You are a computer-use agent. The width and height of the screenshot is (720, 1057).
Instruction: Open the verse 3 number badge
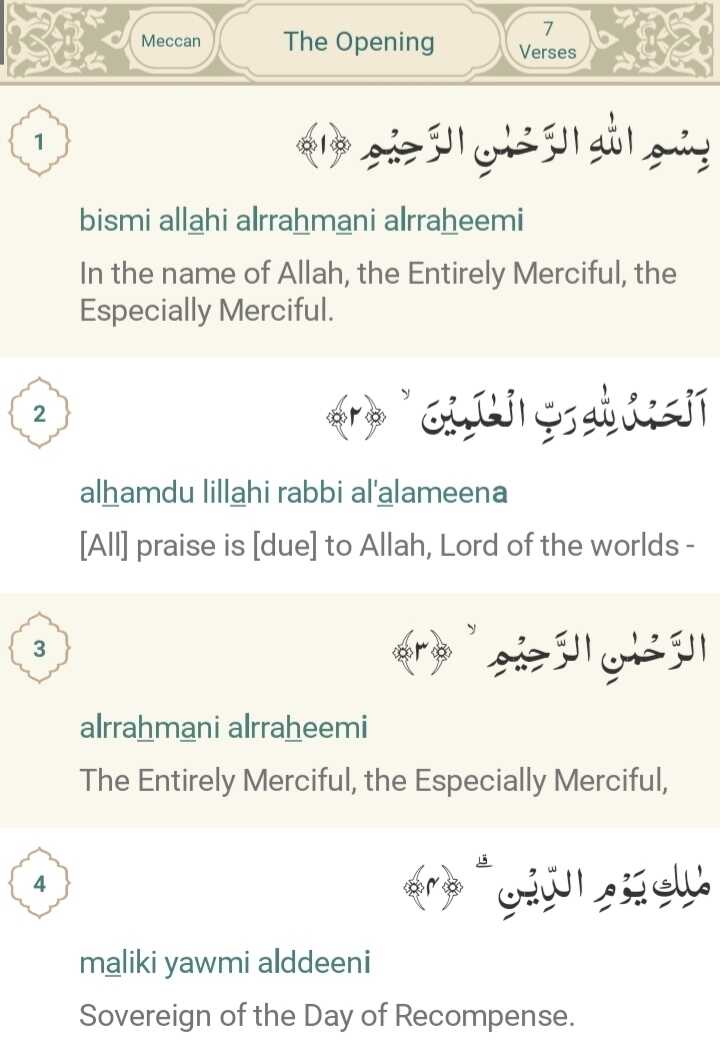39,648
